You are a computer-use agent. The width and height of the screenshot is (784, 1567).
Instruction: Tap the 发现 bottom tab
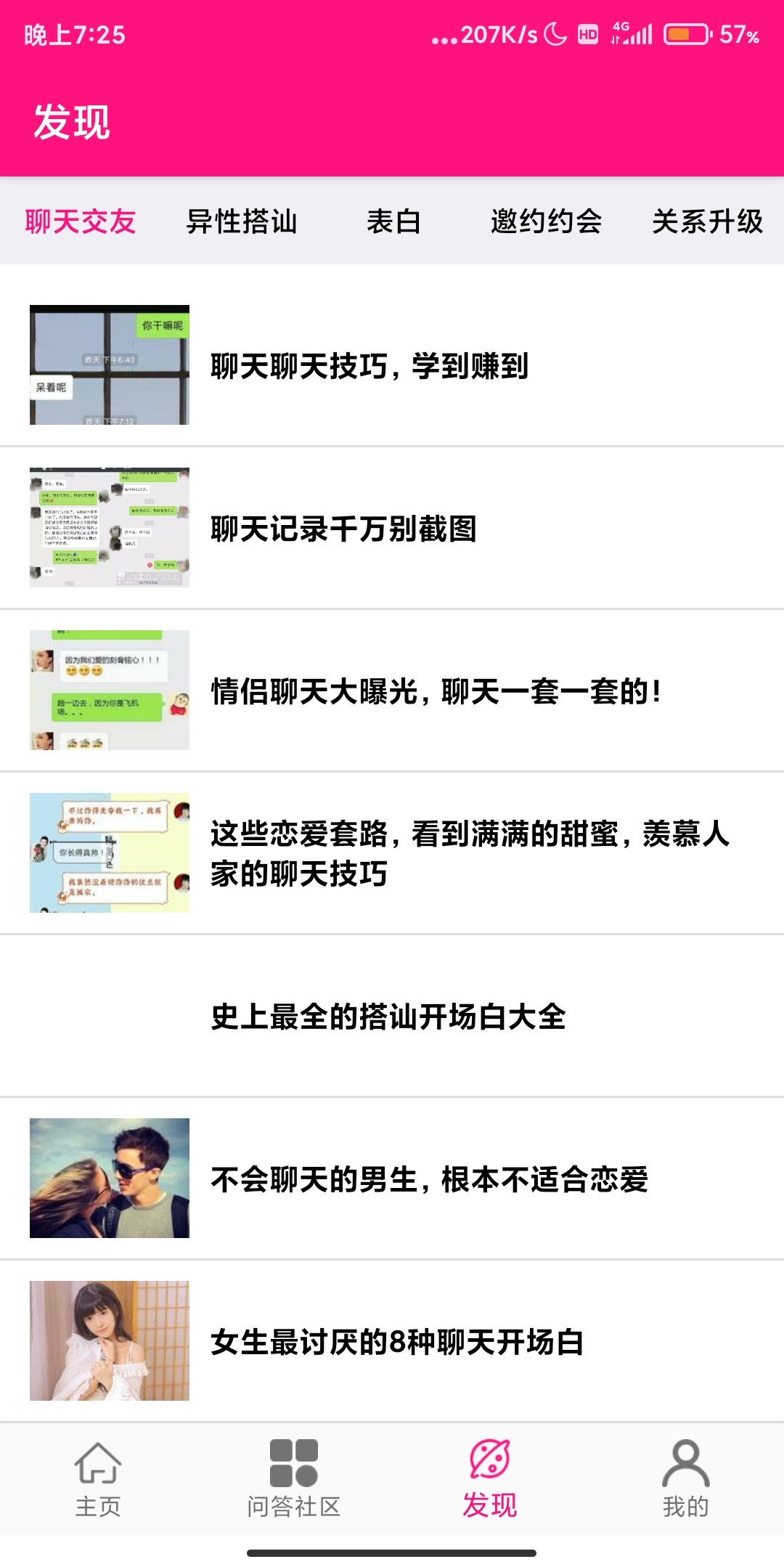(x=490, y=1478)
